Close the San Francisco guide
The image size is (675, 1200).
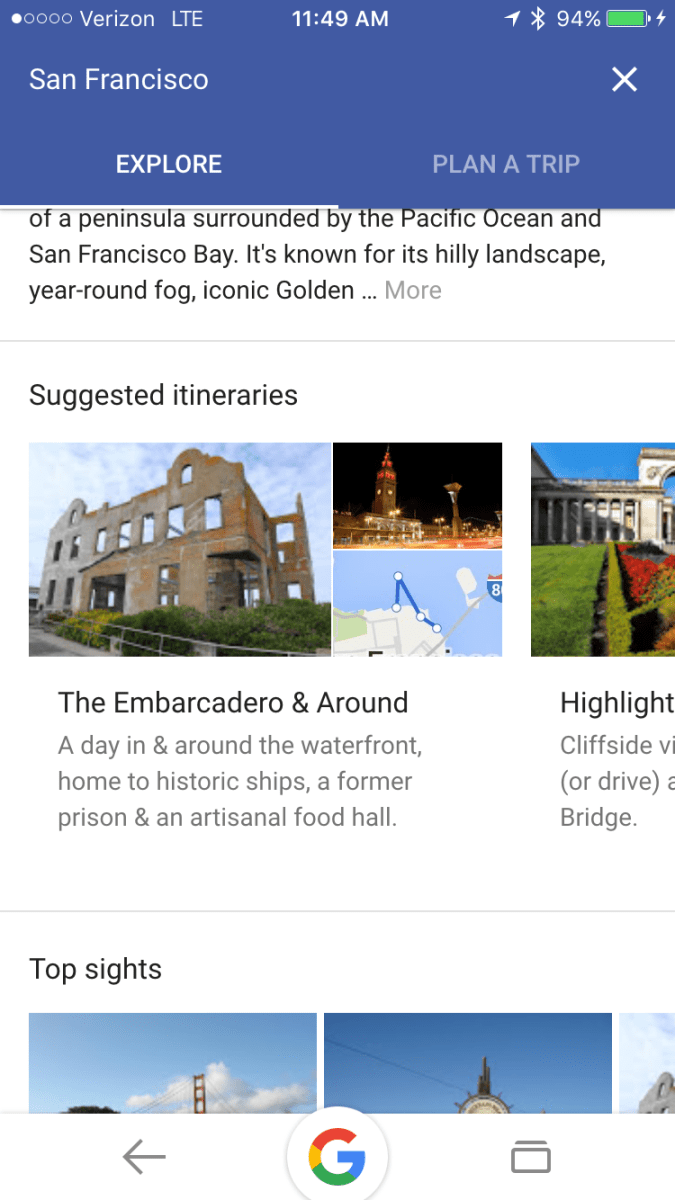[x=624, y=80]
